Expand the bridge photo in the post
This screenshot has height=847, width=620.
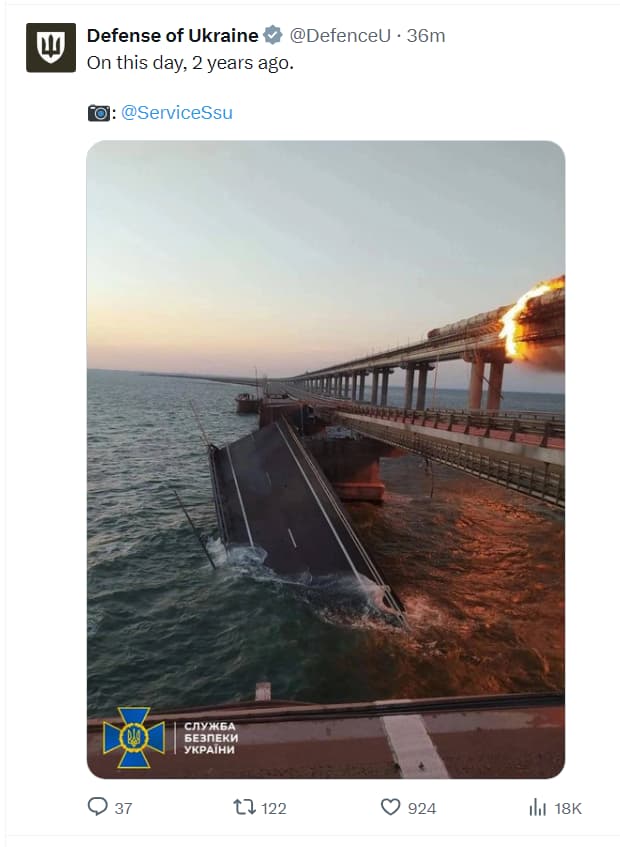coord(325,459)
